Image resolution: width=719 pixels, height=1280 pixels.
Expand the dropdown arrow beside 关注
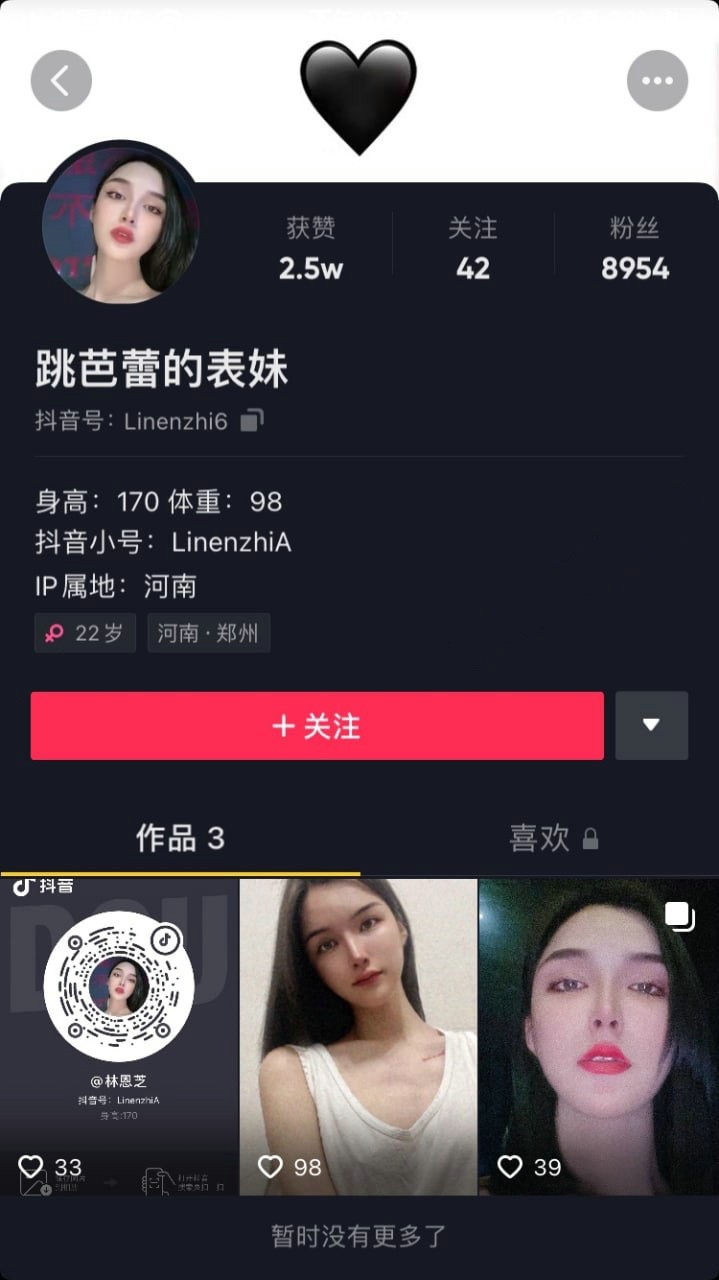click(651, 726)
